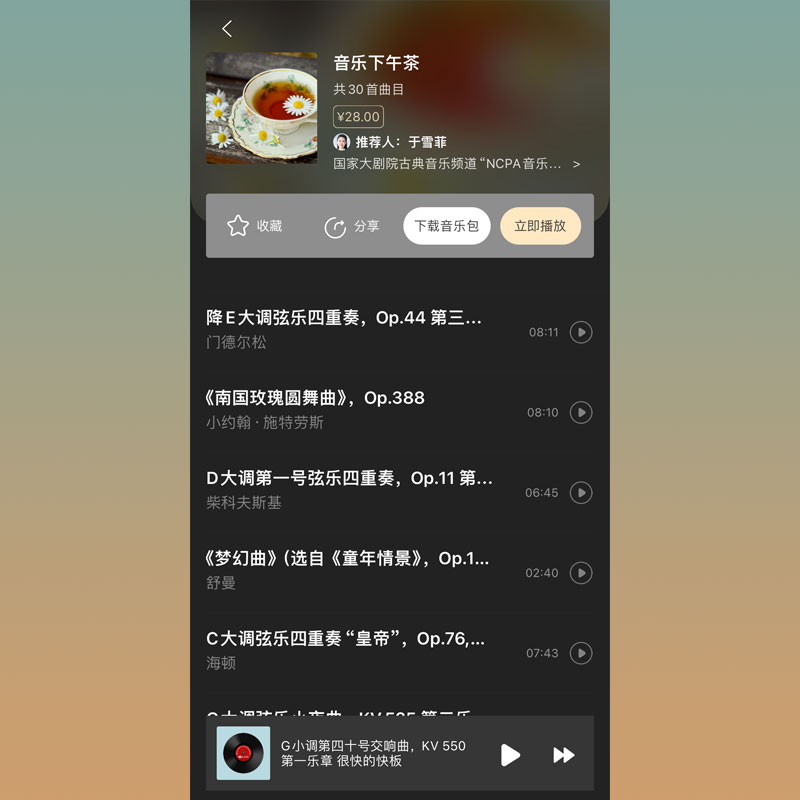Image resolution: width=800 pixels, height=800 pixels.
Task: Skip to next track in mini player
Action: coord(564,755)
